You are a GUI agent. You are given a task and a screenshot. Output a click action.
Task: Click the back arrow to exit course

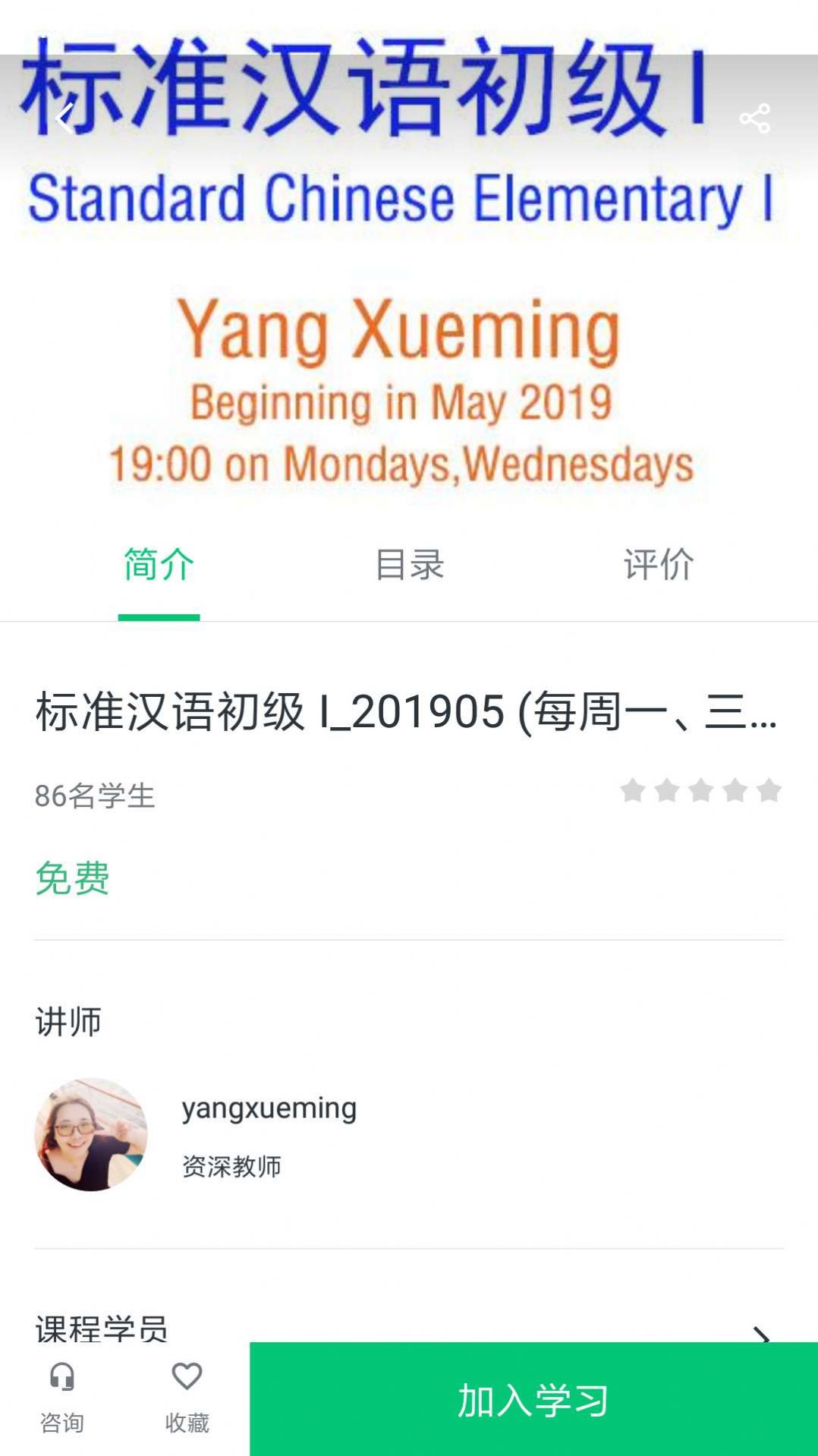(x=64, y=119)
